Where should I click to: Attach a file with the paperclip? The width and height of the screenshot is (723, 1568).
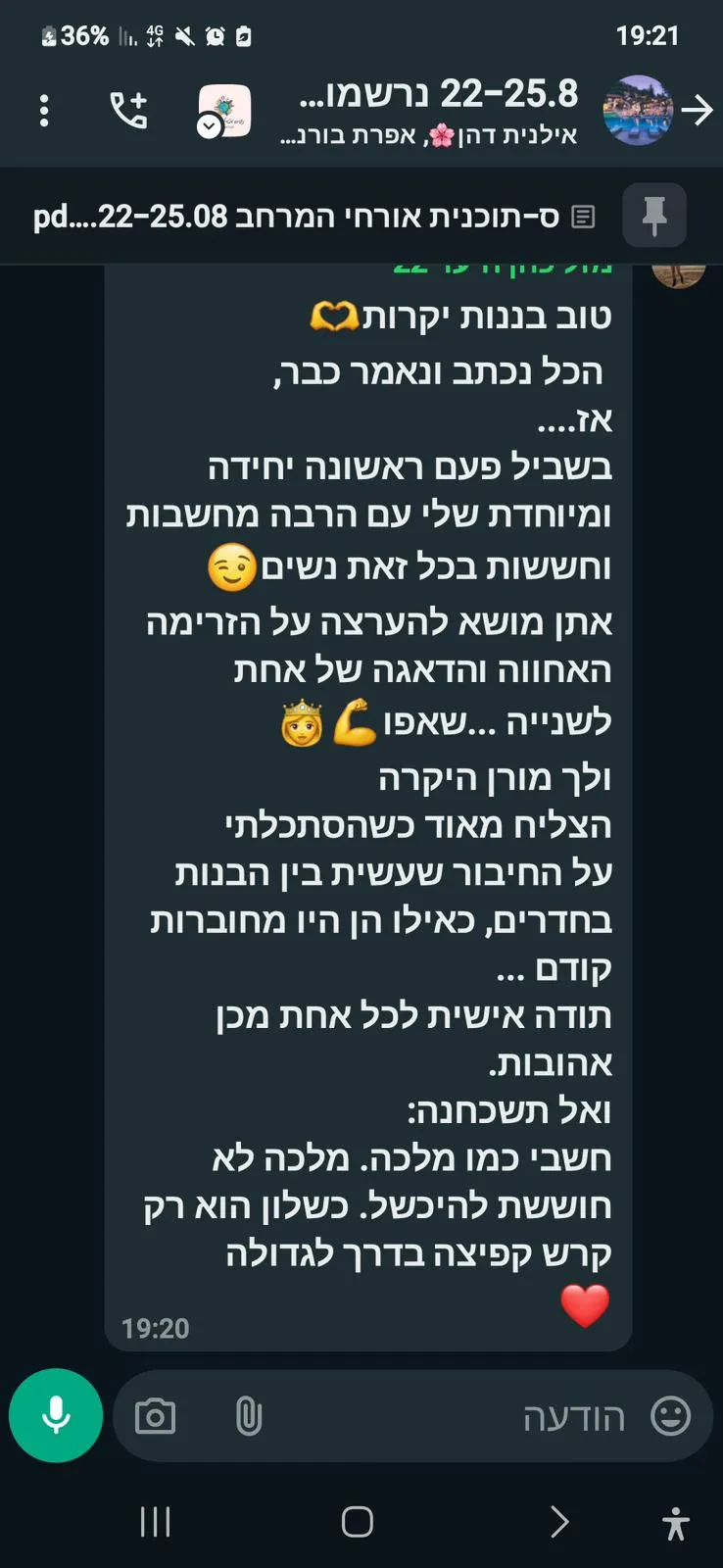(x=249, y=1416)
